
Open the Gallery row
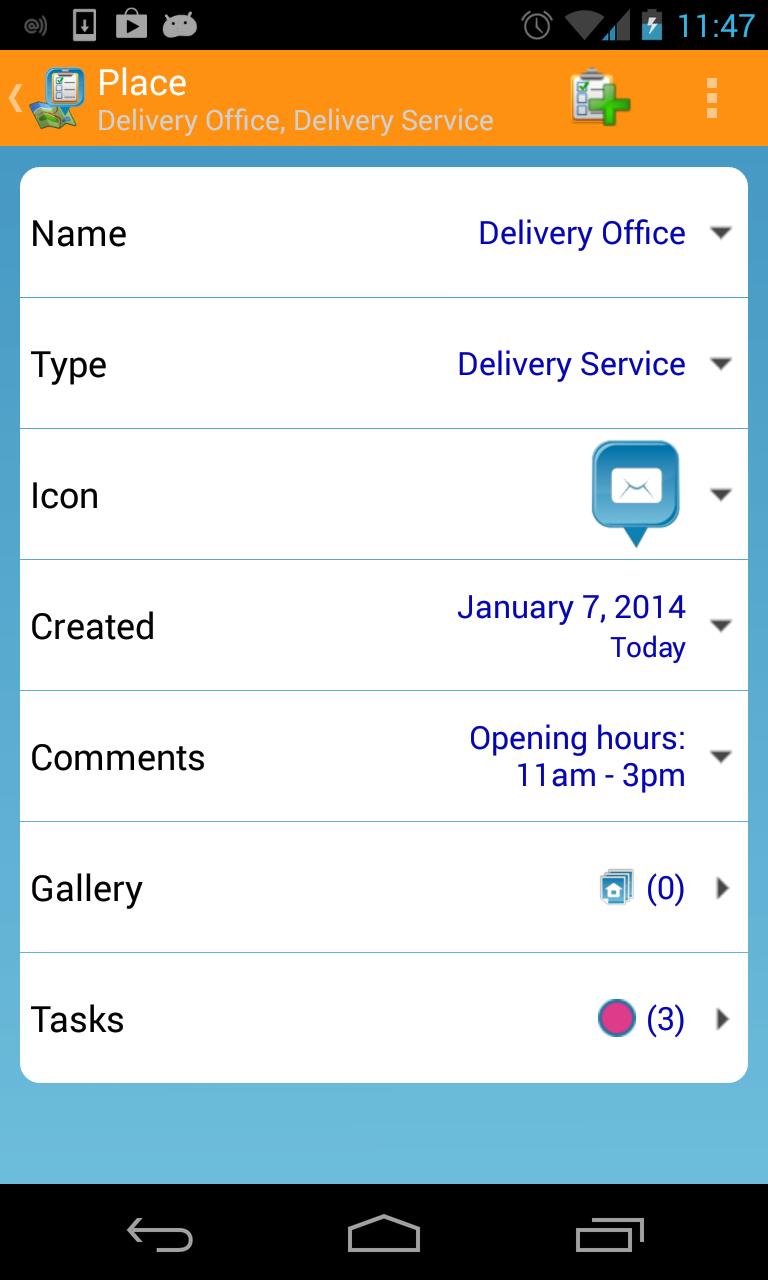[x=383, y=888]
